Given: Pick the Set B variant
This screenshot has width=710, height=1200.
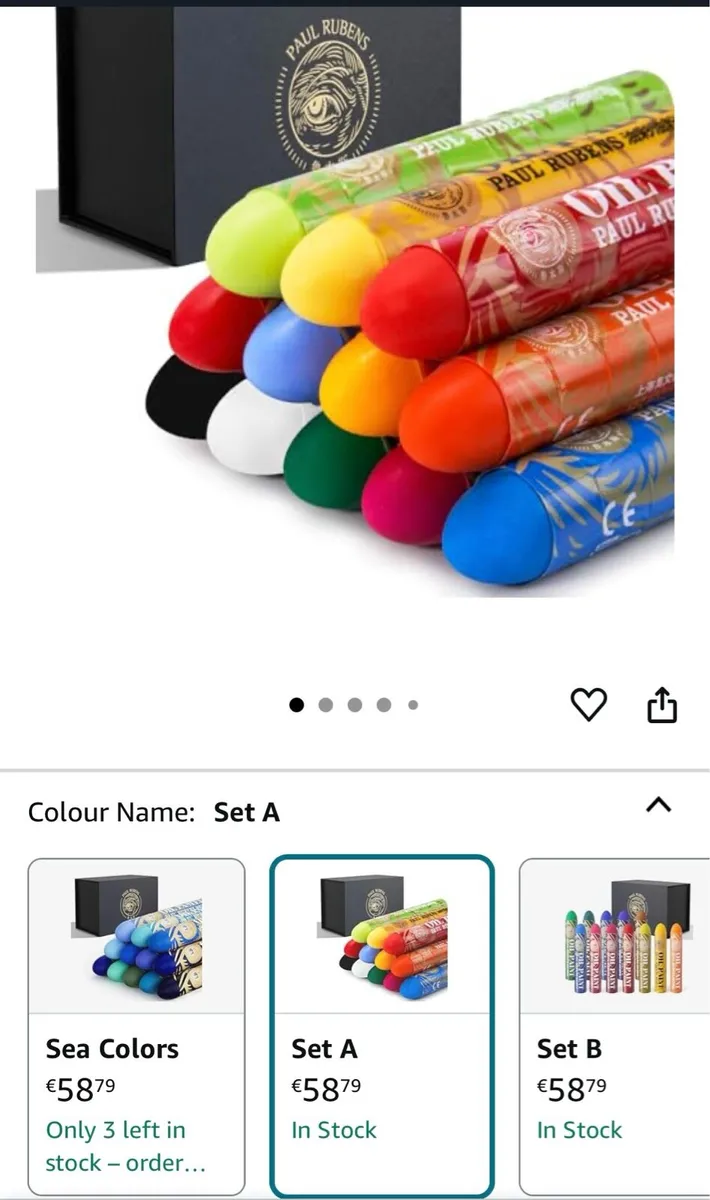Looking at the screenshot, I should click(x=615, y=1028).
